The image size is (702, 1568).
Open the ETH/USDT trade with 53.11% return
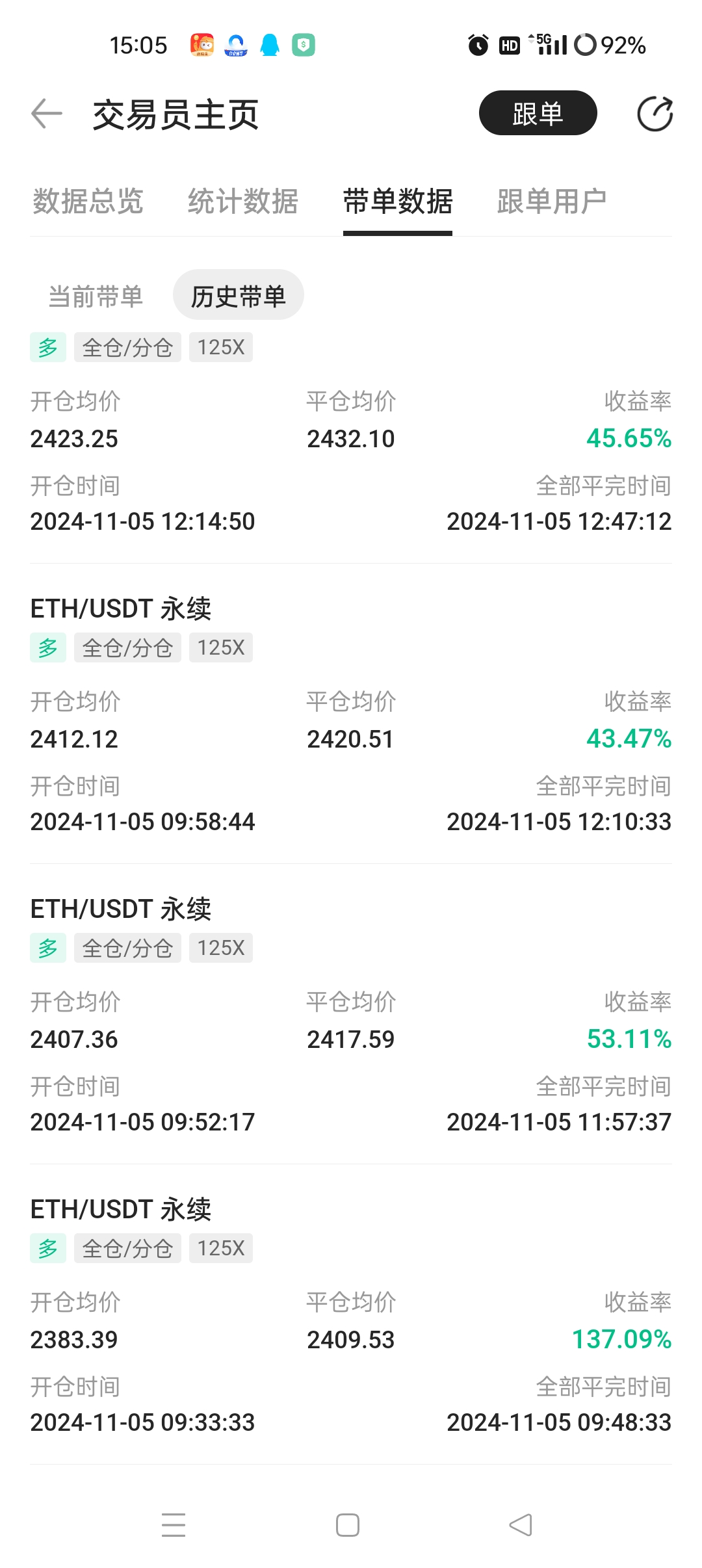pyautogui.click(x=351, y=1014)
